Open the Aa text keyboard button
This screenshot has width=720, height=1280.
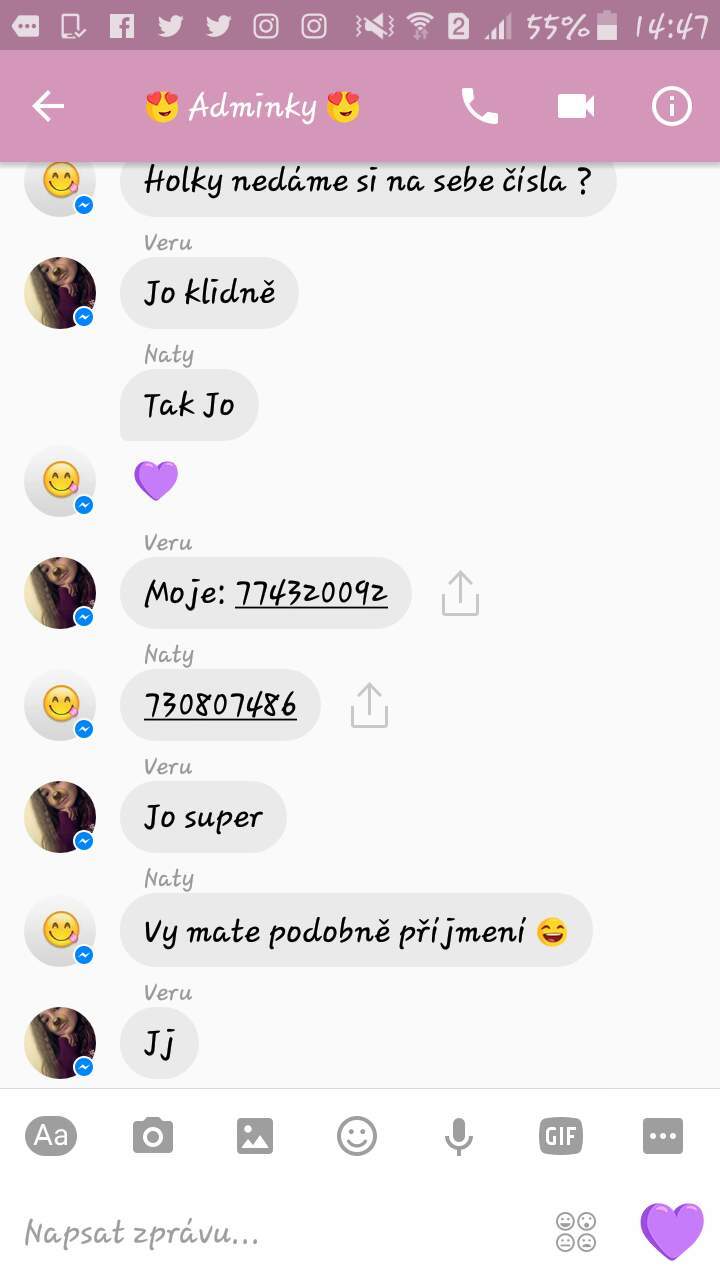pyautogui.click(x=51, y=1136)
